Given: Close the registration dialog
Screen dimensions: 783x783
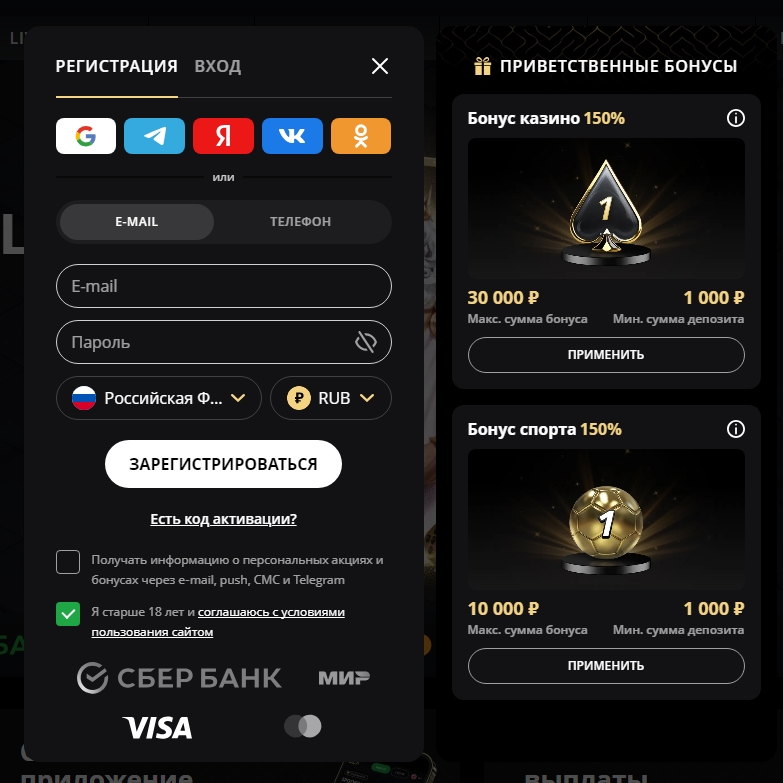Looking at the screenshot, I should [x=380, y=66].
